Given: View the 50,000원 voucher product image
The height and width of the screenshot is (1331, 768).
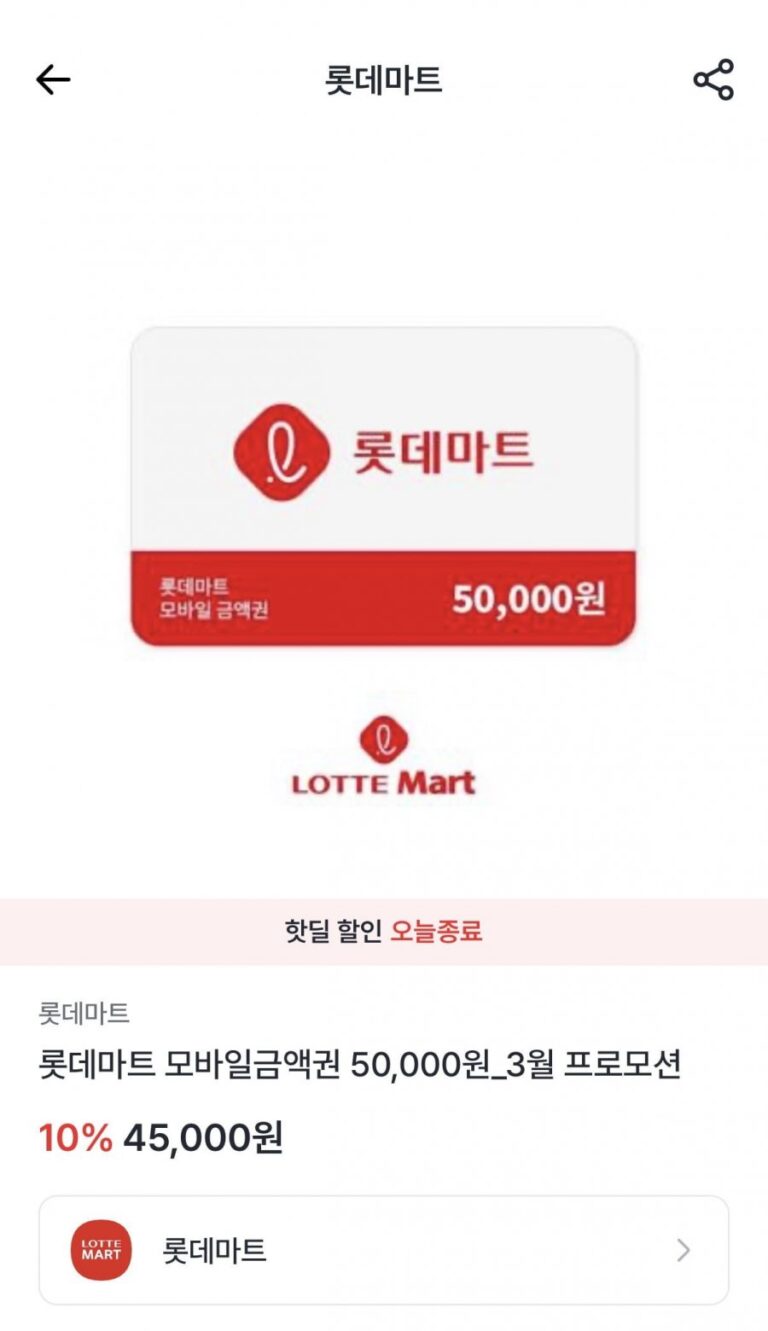Looking at the screenshot, I should [x=384, y=486].
